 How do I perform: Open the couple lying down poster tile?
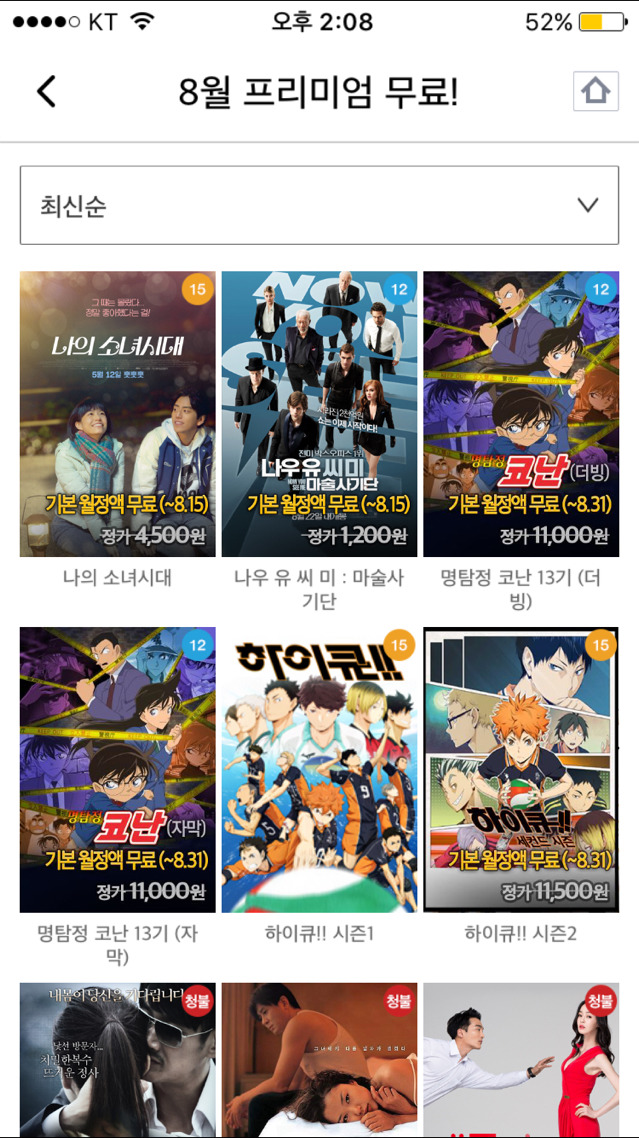pyautogui.click(x=319, y=1060)
